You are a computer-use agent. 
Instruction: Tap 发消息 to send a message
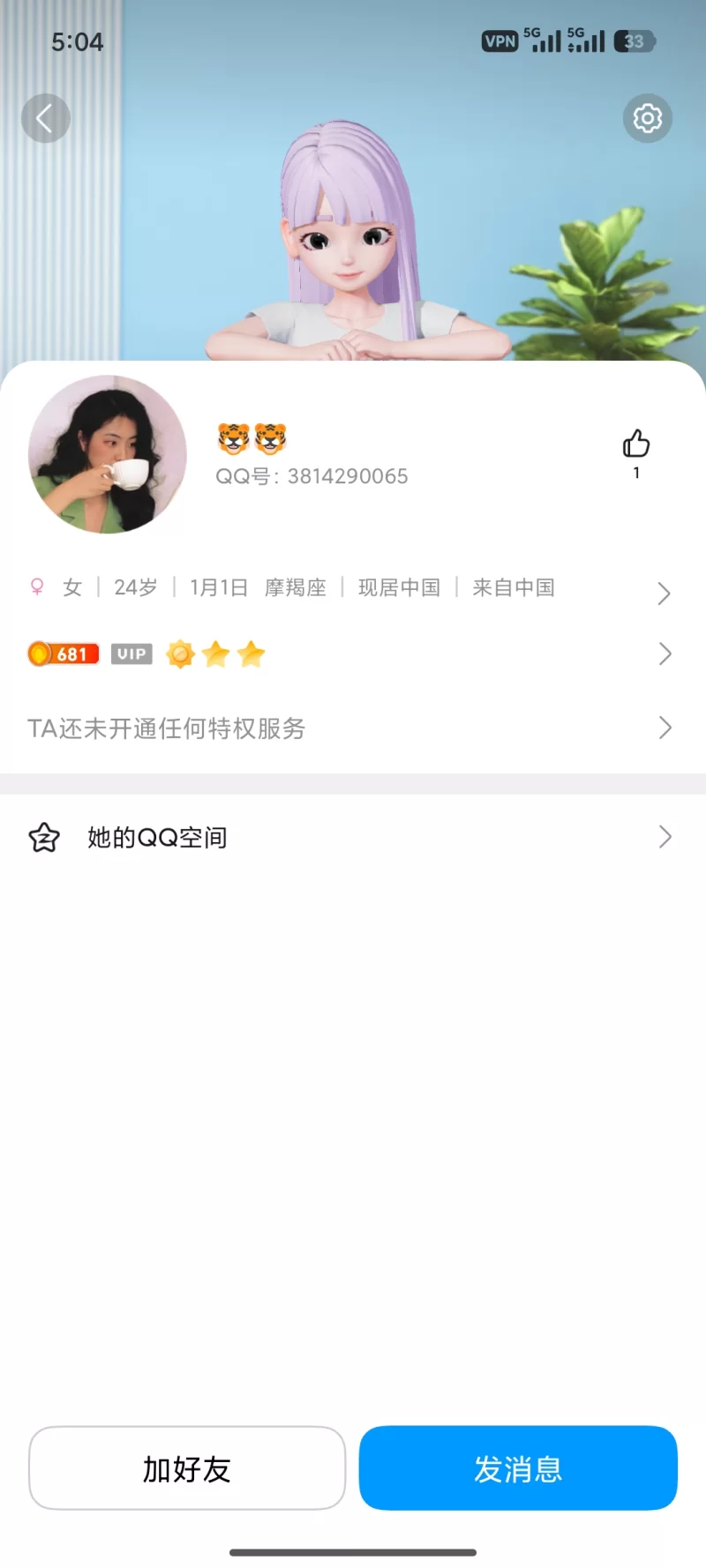[518, 1468]
